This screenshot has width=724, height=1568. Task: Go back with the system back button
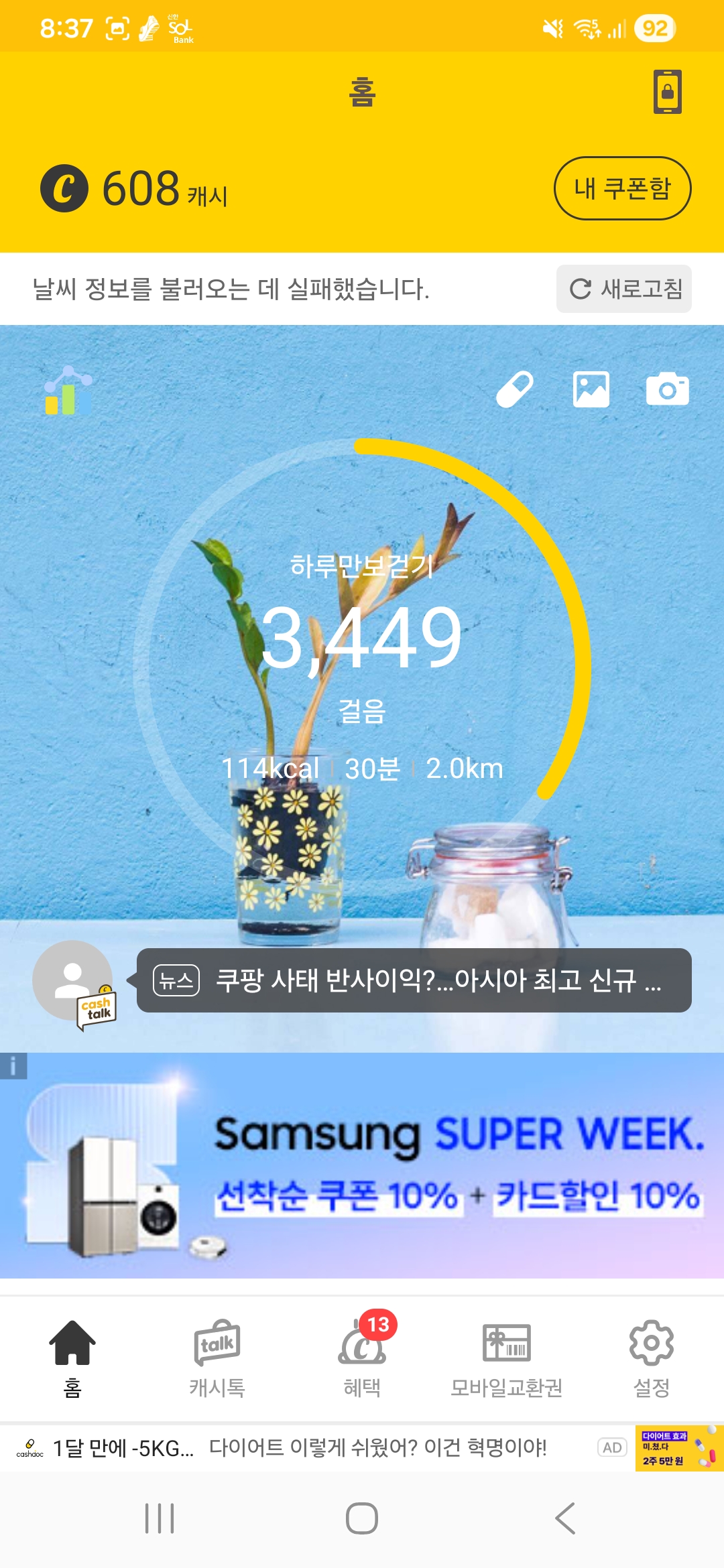(565, 1518)
